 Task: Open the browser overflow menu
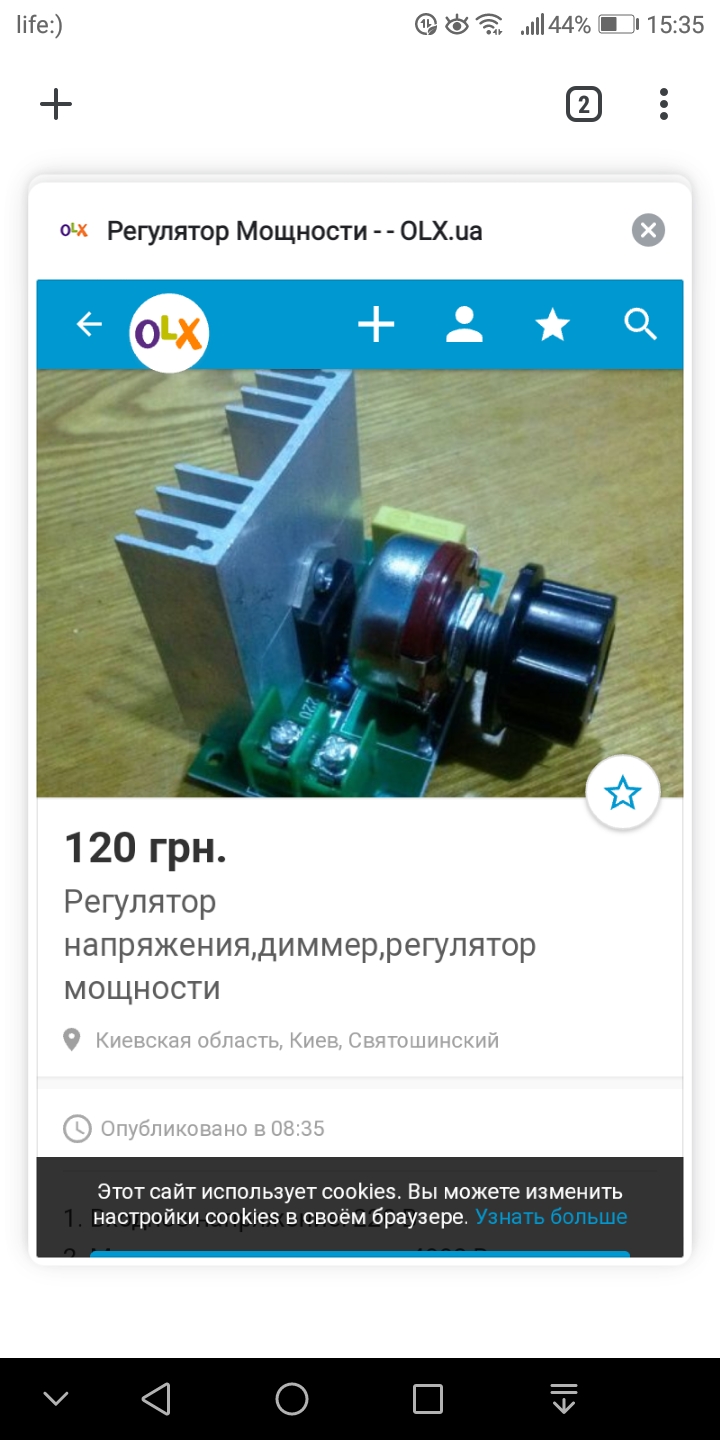point(664,104)
